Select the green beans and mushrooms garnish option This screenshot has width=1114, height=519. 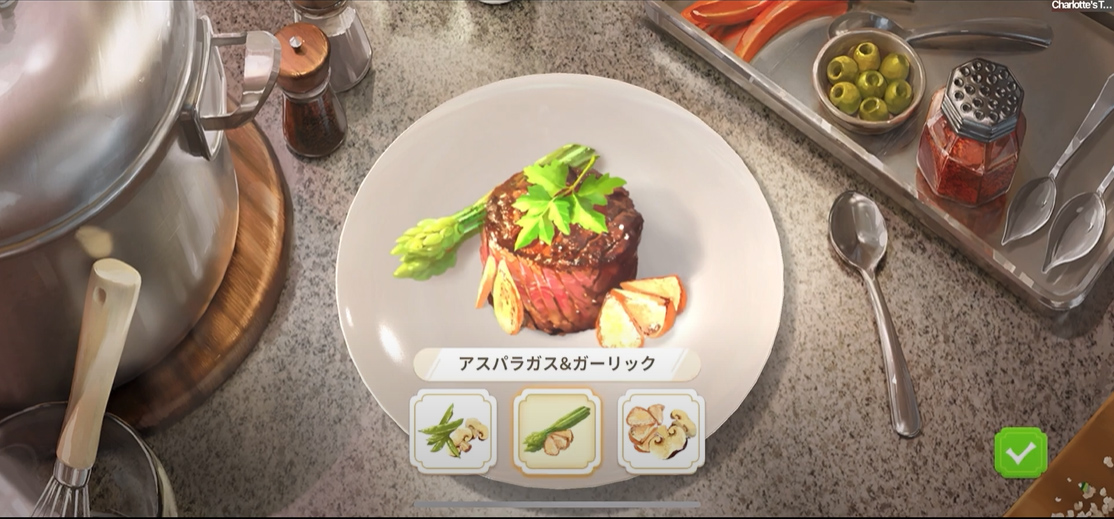click(453, 431)
